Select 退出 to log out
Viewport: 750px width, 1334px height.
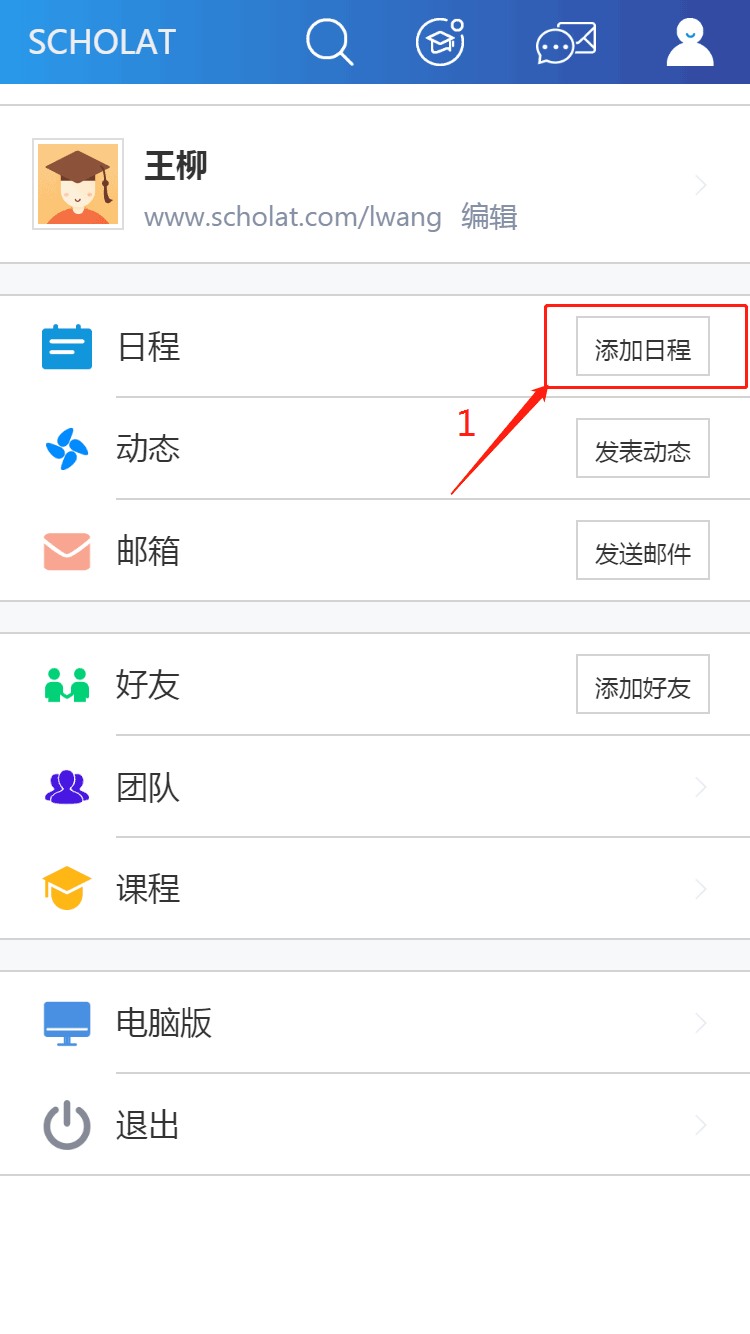click(375, 1126)
